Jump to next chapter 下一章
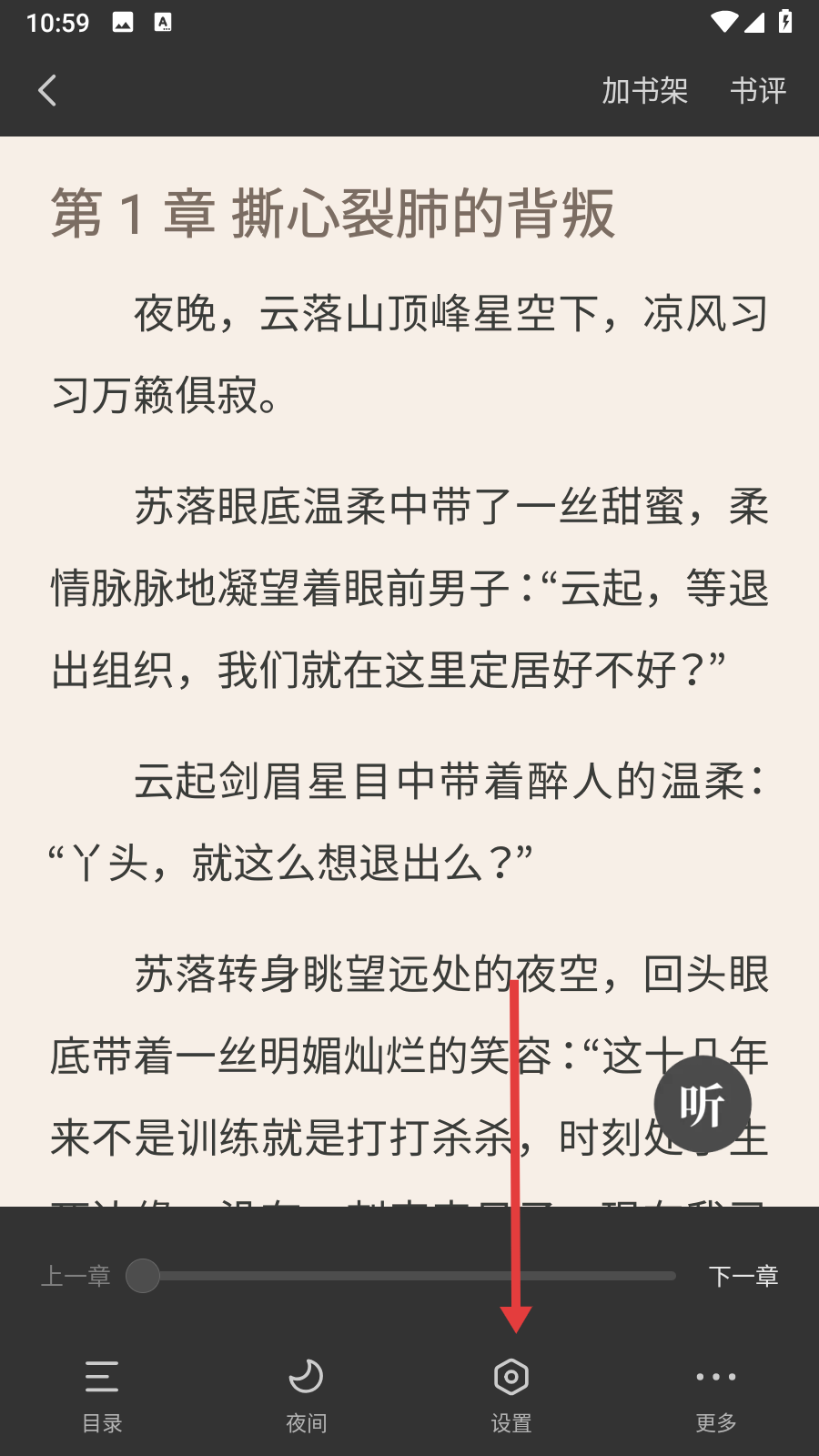819x1456 pixels. click(743, 1276)
